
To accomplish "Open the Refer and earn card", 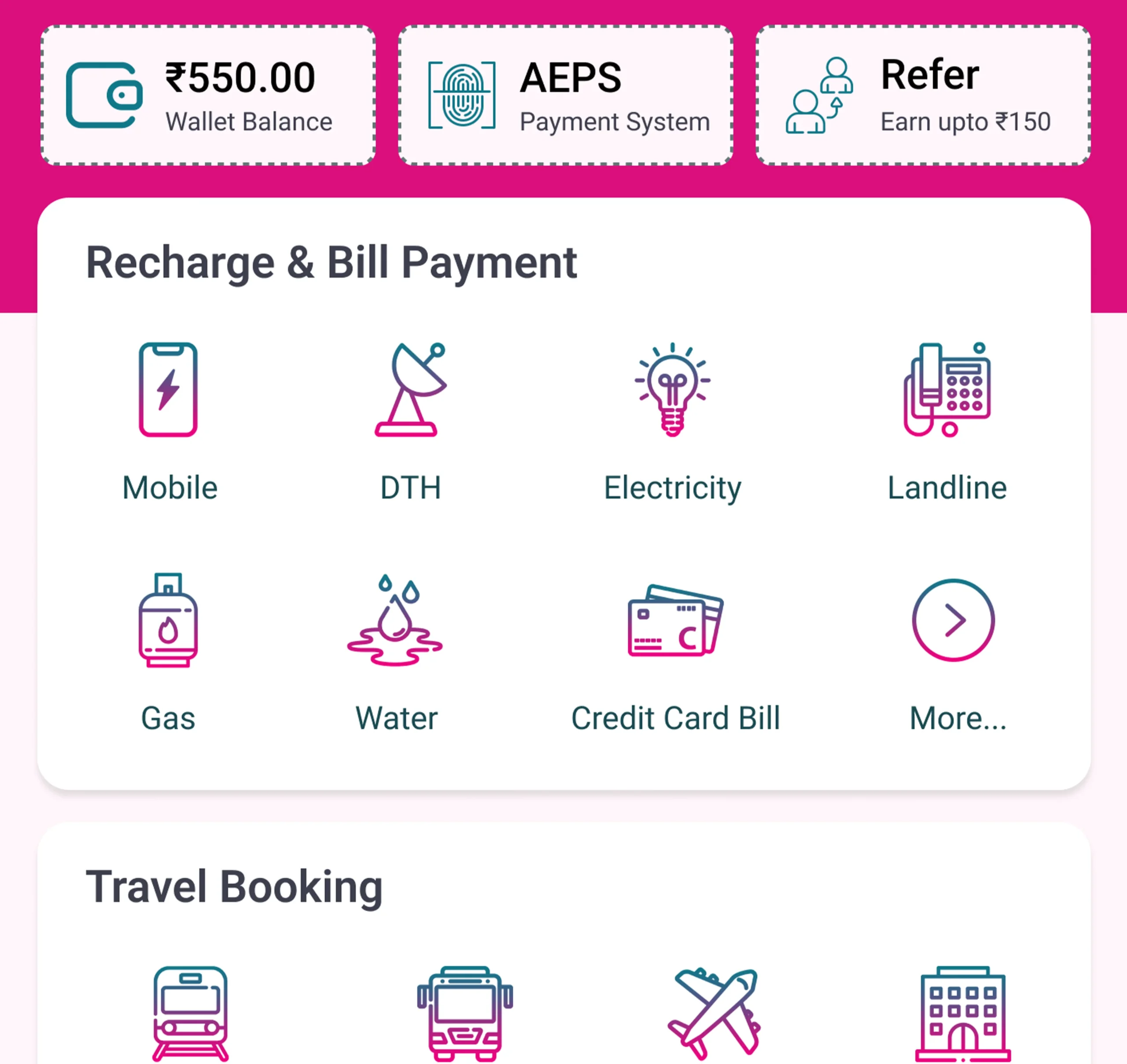I will (923, 95).
